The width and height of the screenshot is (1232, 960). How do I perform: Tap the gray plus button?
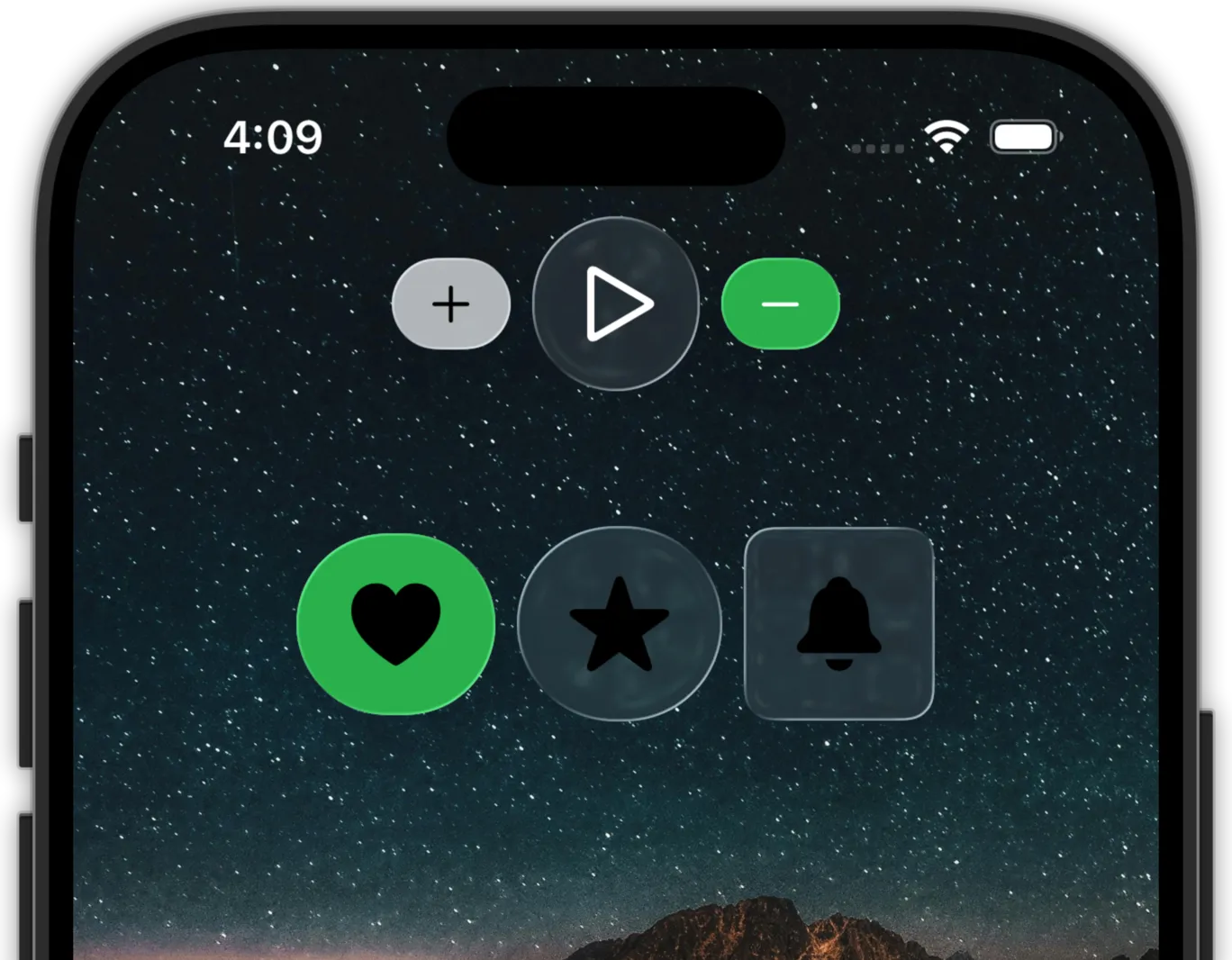coord(451,304)
